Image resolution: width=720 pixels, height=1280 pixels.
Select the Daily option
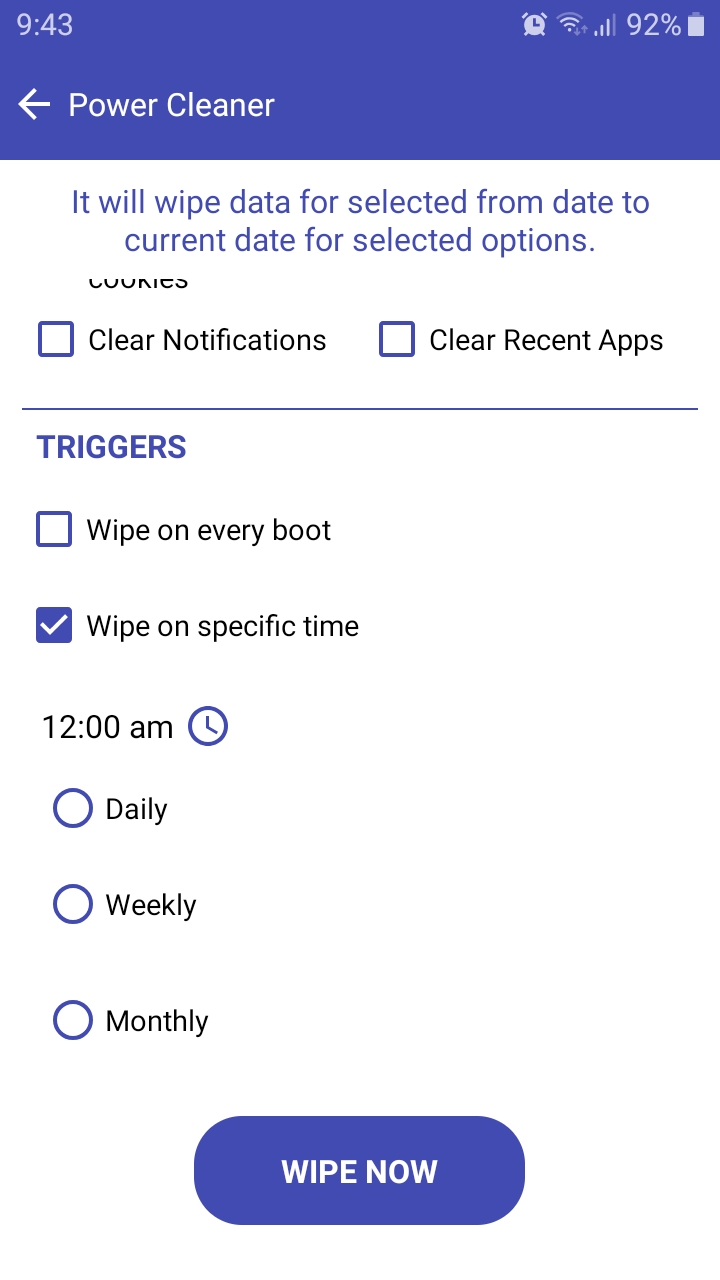click(72, 808)
